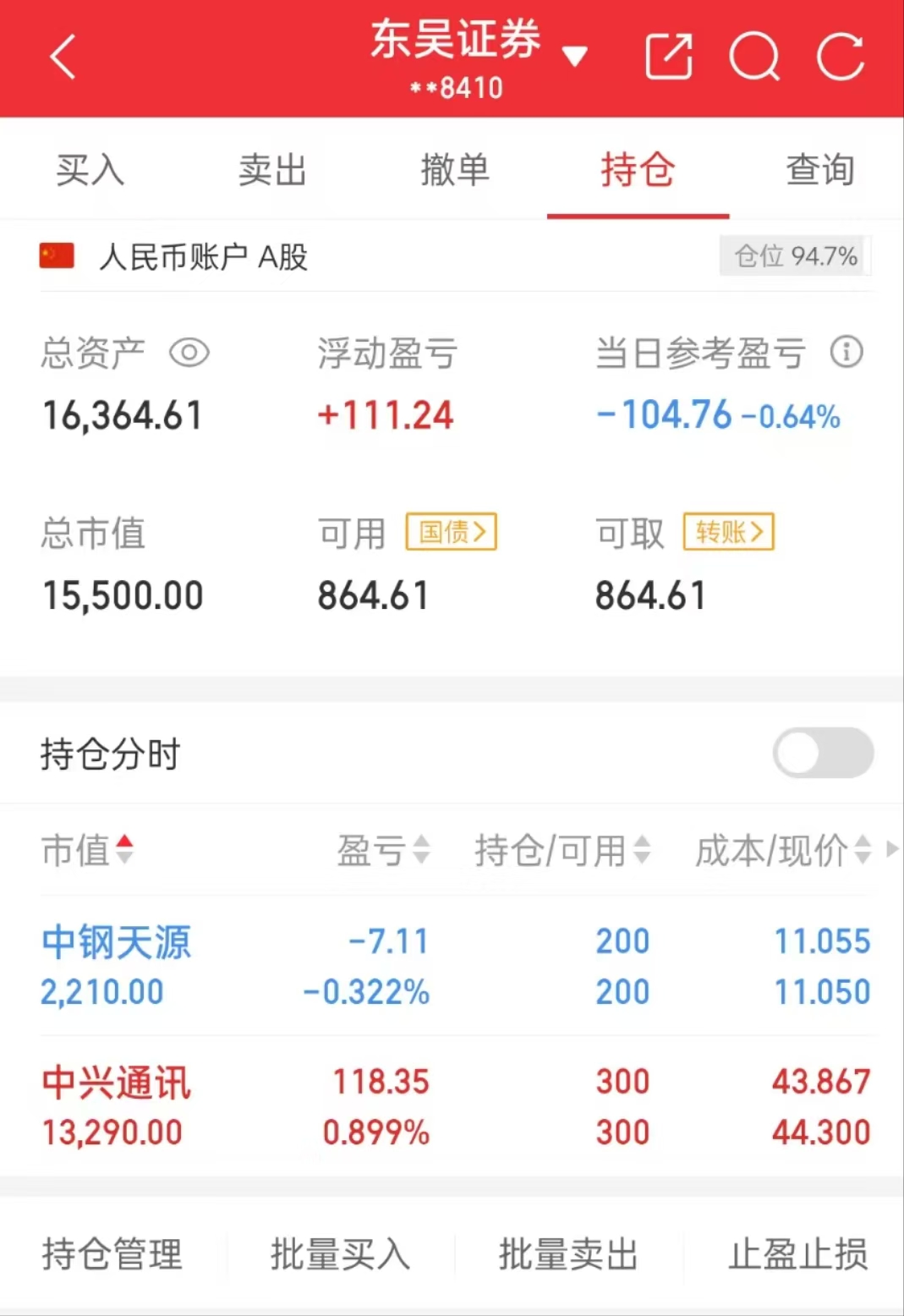The height and width of the screenshot is (1316, 904).
Task: Open the 转账 transfer link
Action: [x=729, y=532]
